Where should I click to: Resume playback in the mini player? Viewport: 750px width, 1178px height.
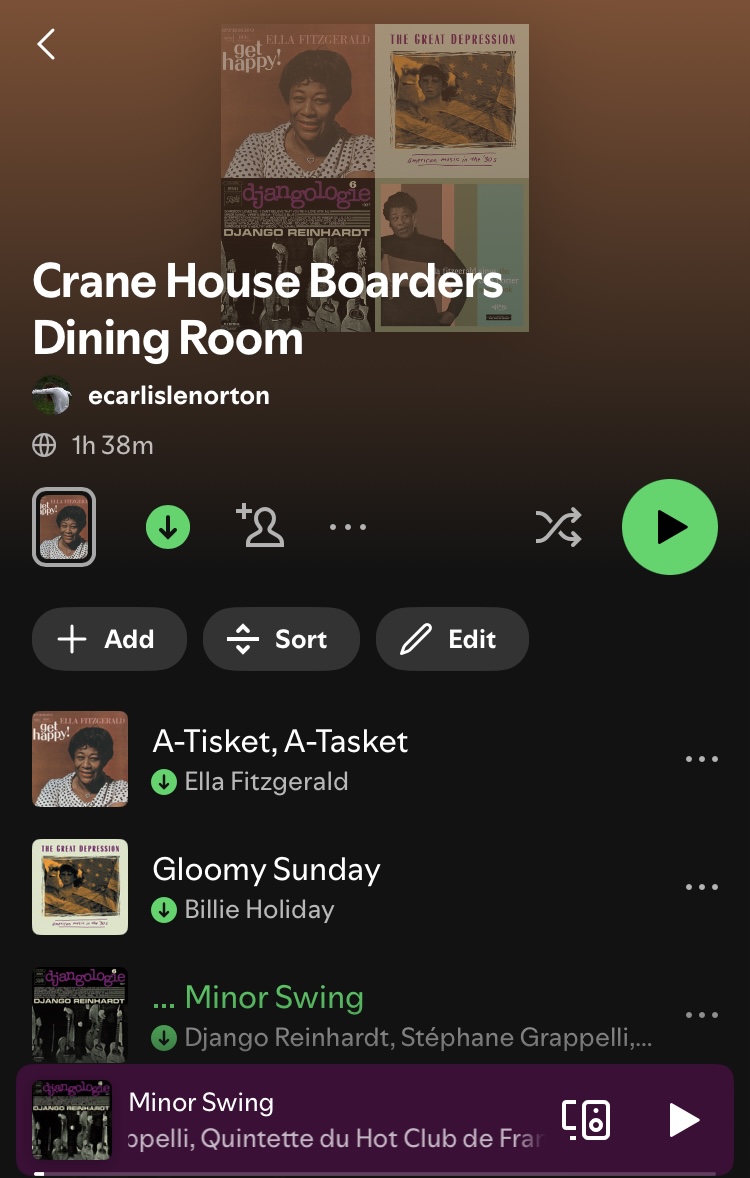point(684,1120)
